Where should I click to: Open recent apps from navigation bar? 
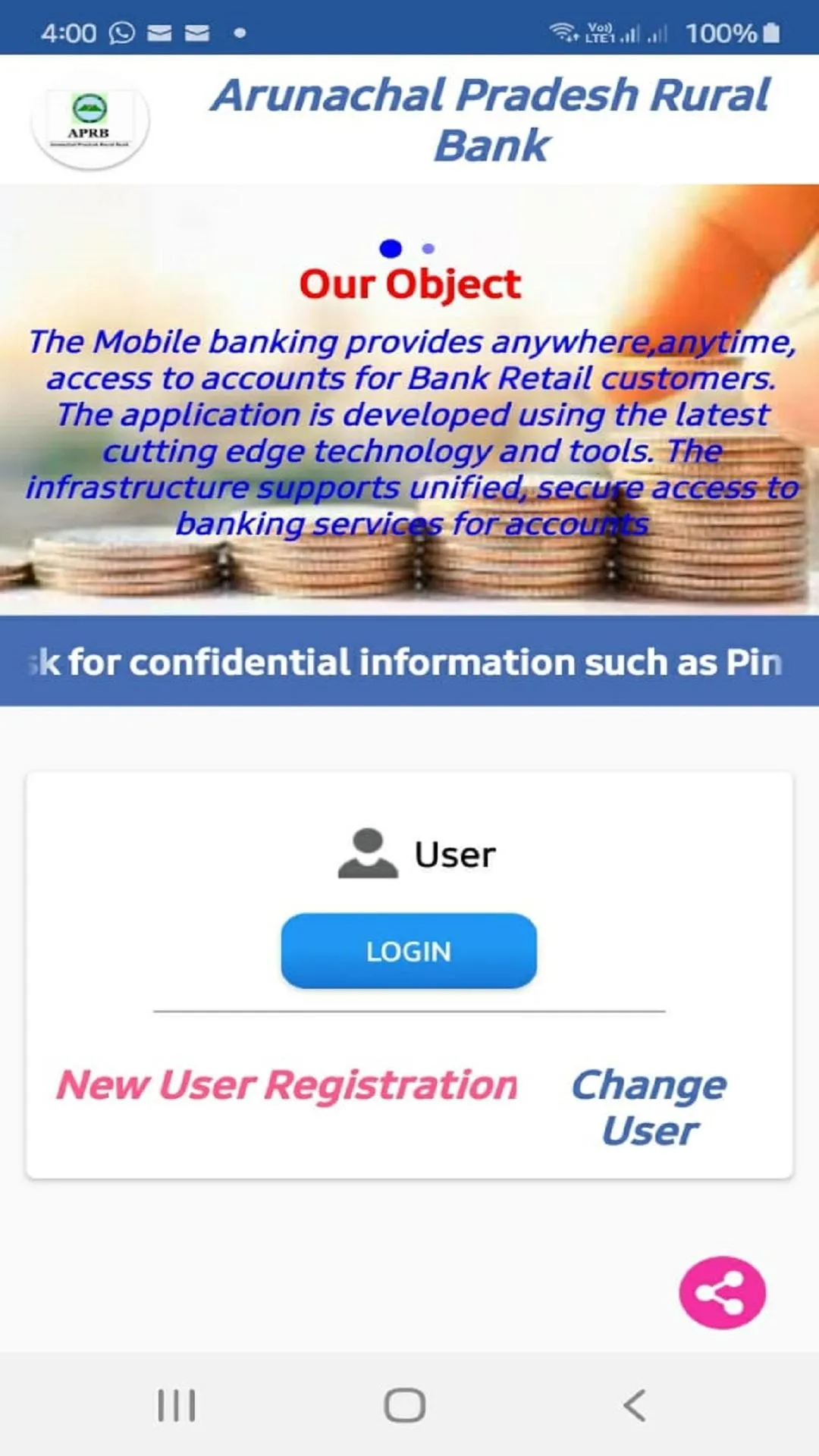[x=177, y=1405]
